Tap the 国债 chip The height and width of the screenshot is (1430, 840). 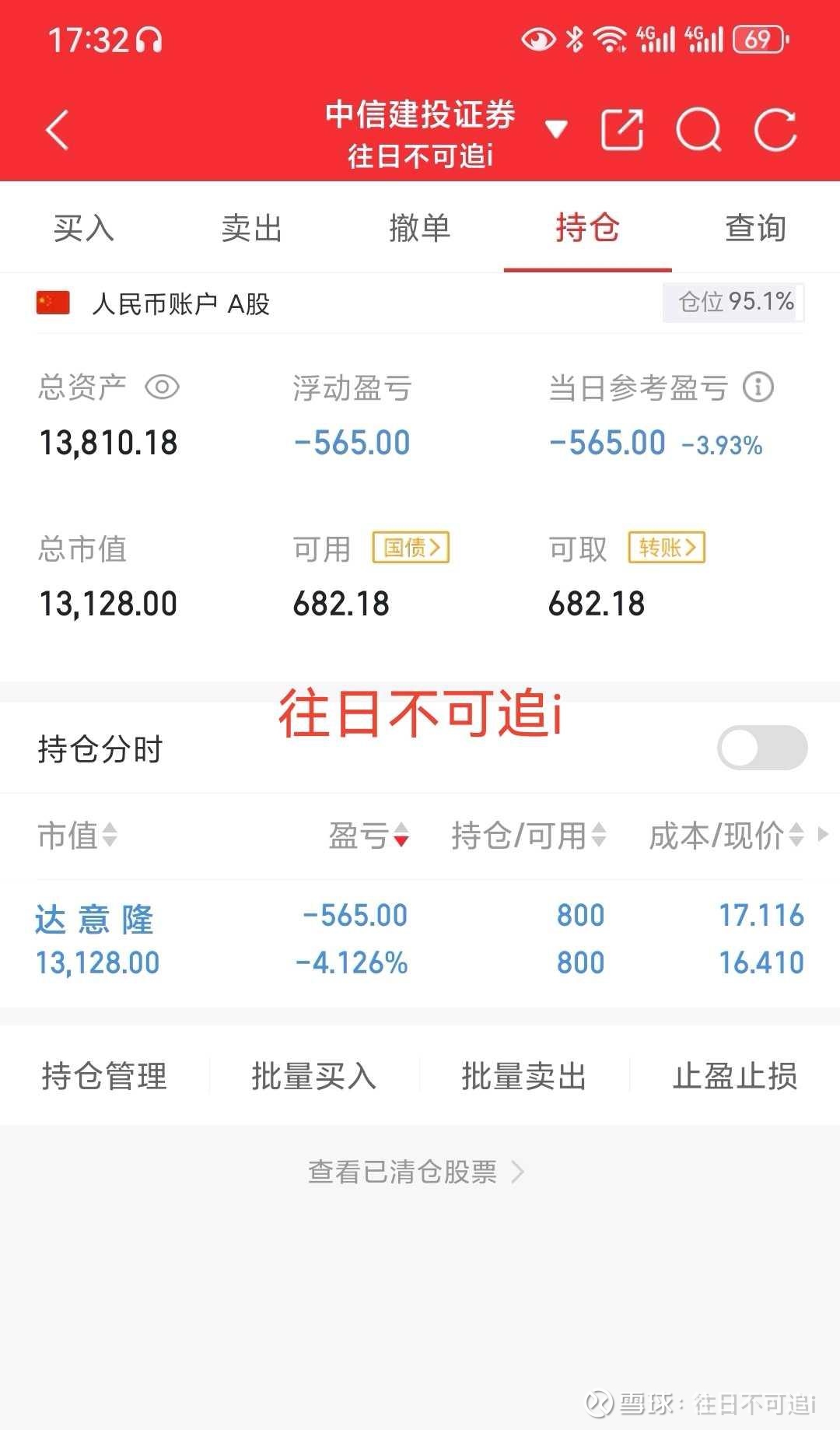pos(411,548)
